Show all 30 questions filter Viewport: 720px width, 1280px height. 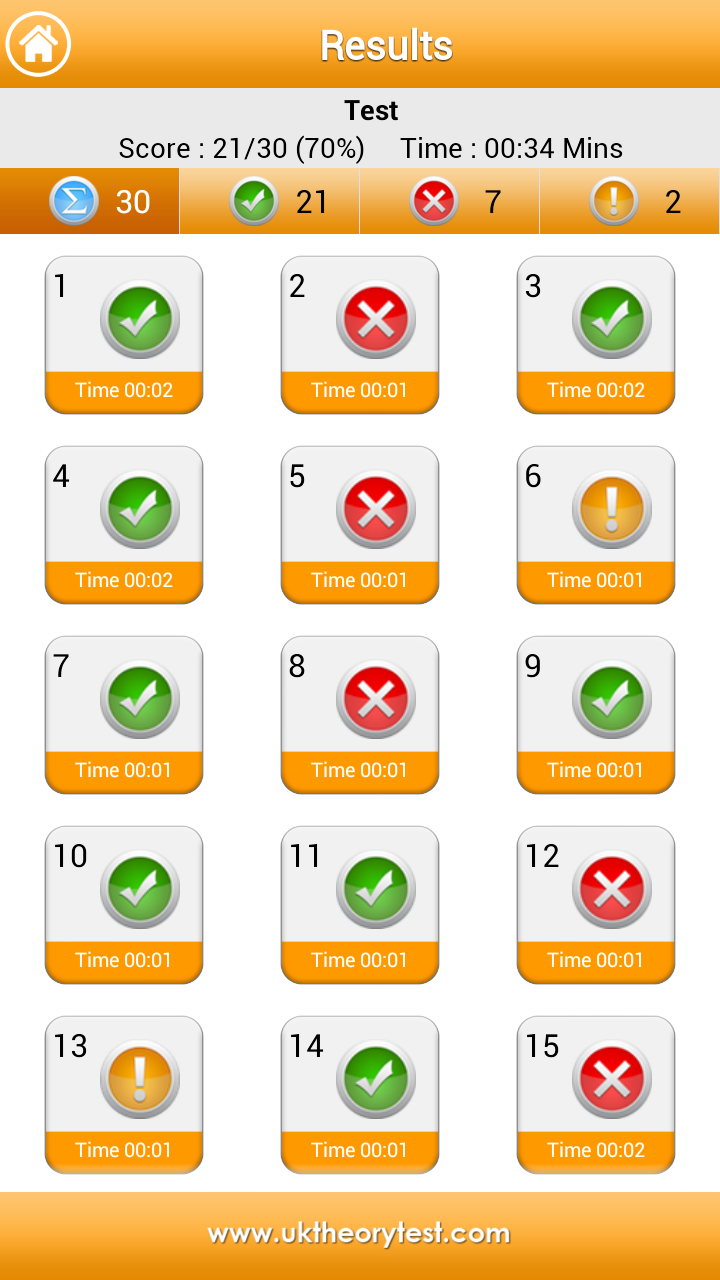(x=90, y=200)
